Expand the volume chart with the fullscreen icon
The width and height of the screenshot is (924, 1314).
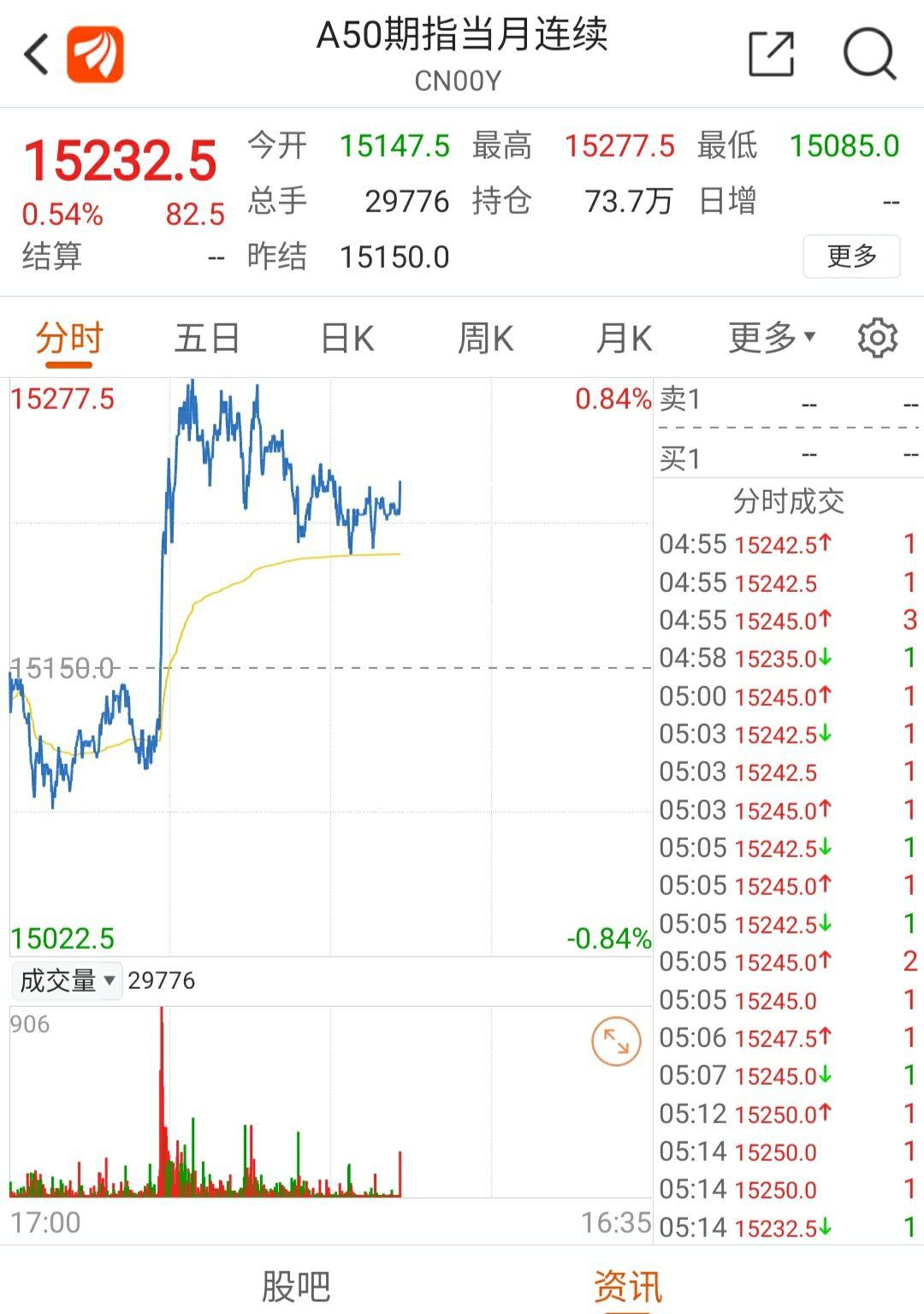(615, 1040)
